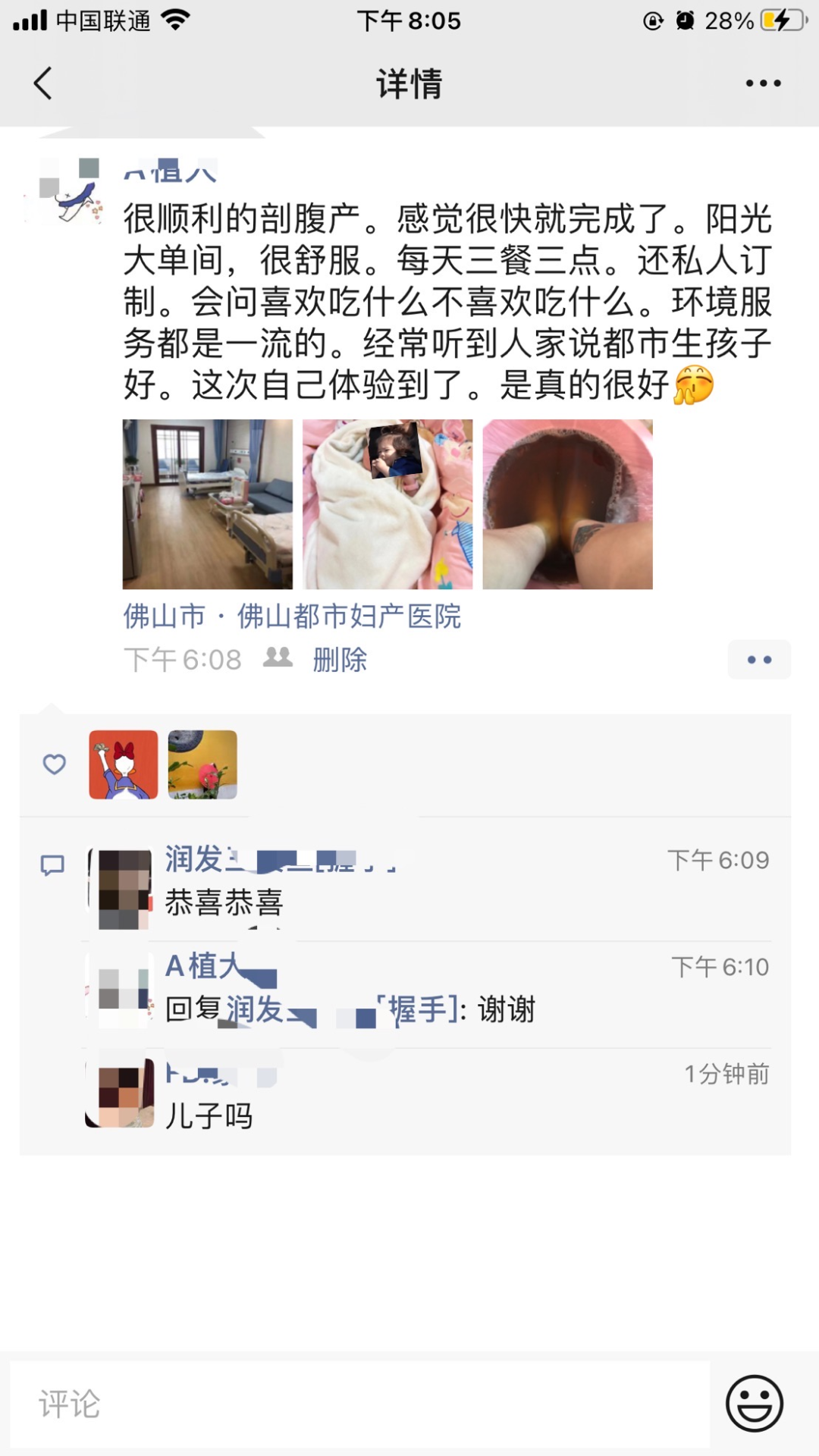Open location 佛山市·佛山都市妇产医院
Image resolution: width=819 pixels, height=1456 pixels.
292,617
